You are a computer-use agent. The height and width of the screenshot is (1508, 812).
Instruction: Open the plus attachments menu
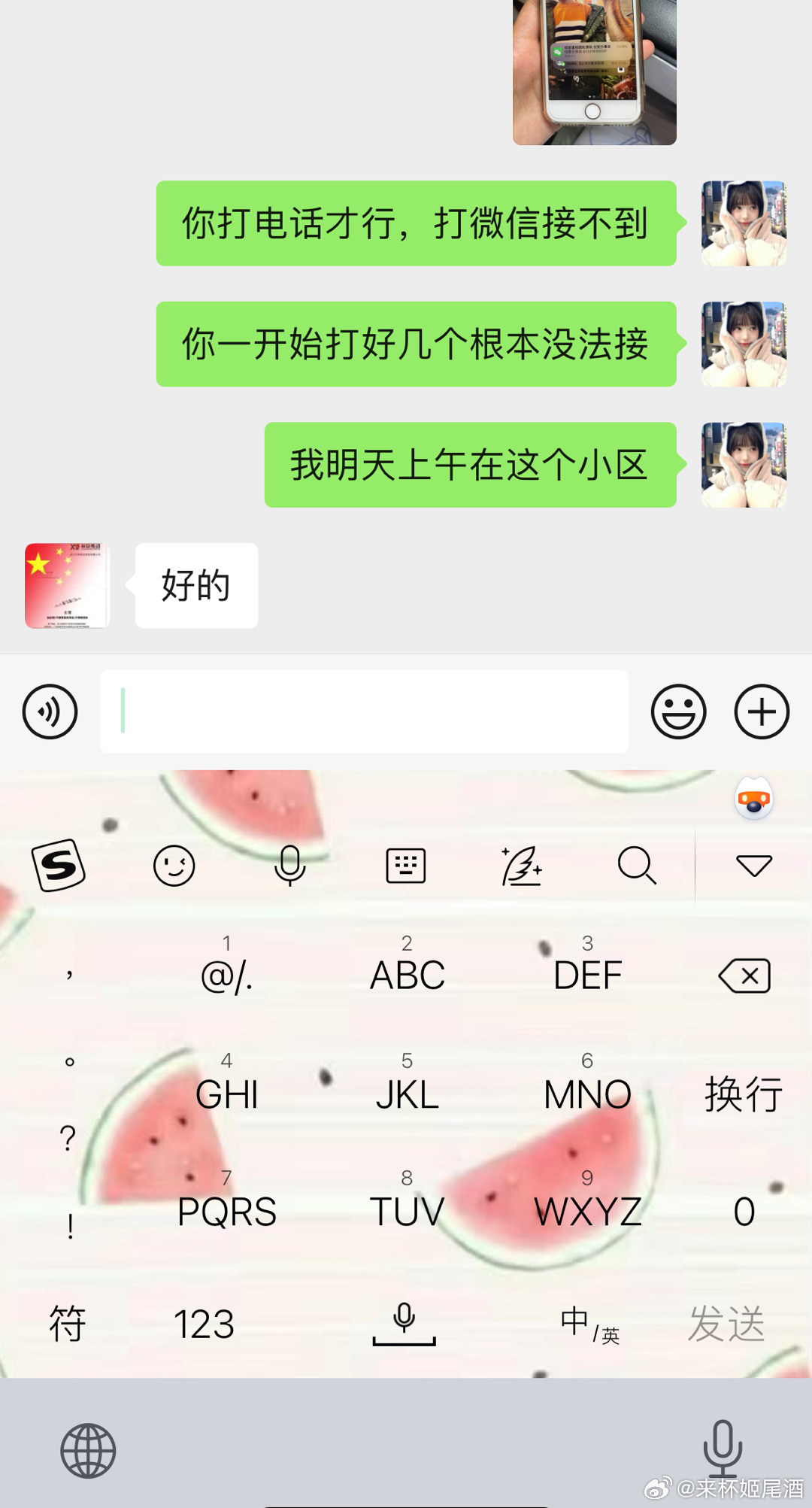(x=762, y=712)
